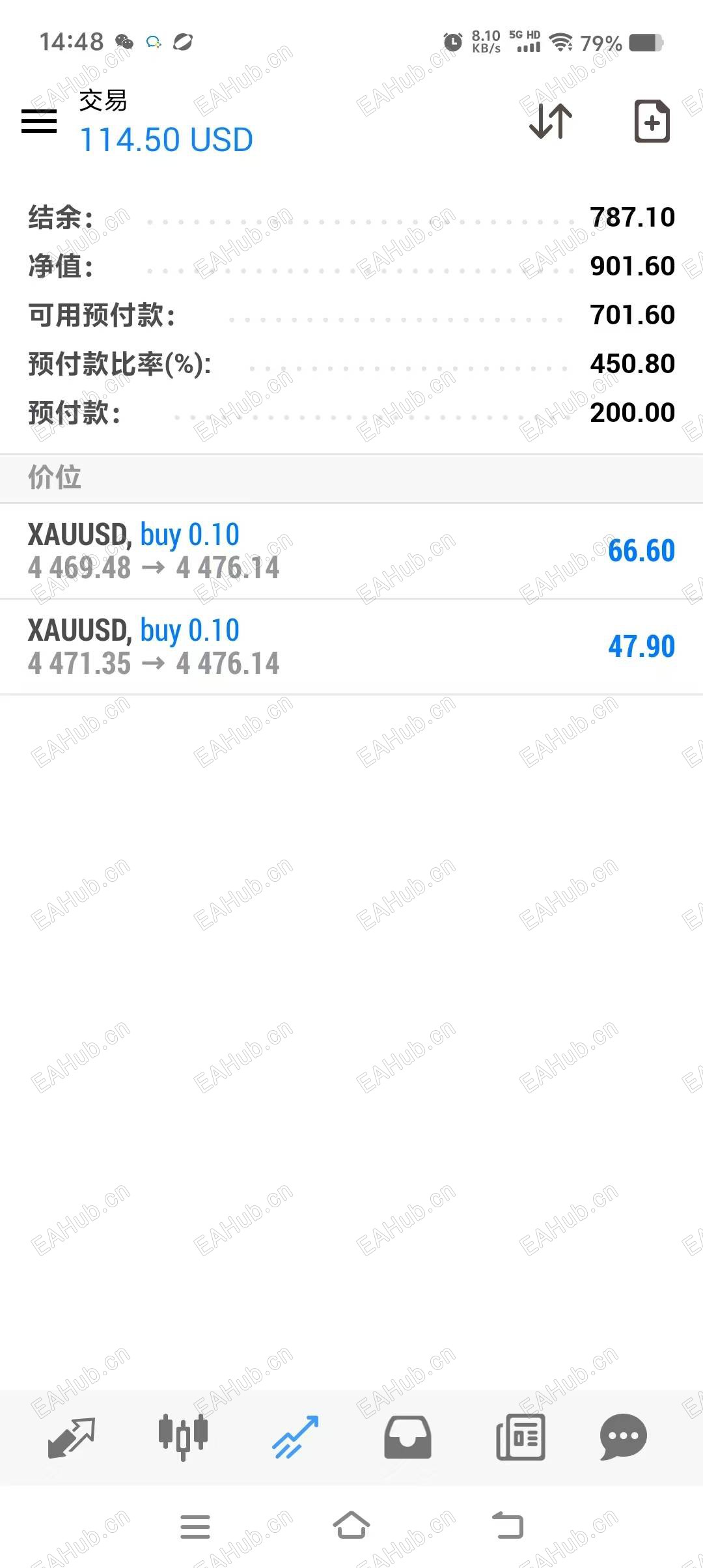703x1568 pixels.
Task: Open the hamburger drawer menu
Action: pos(39,121)
